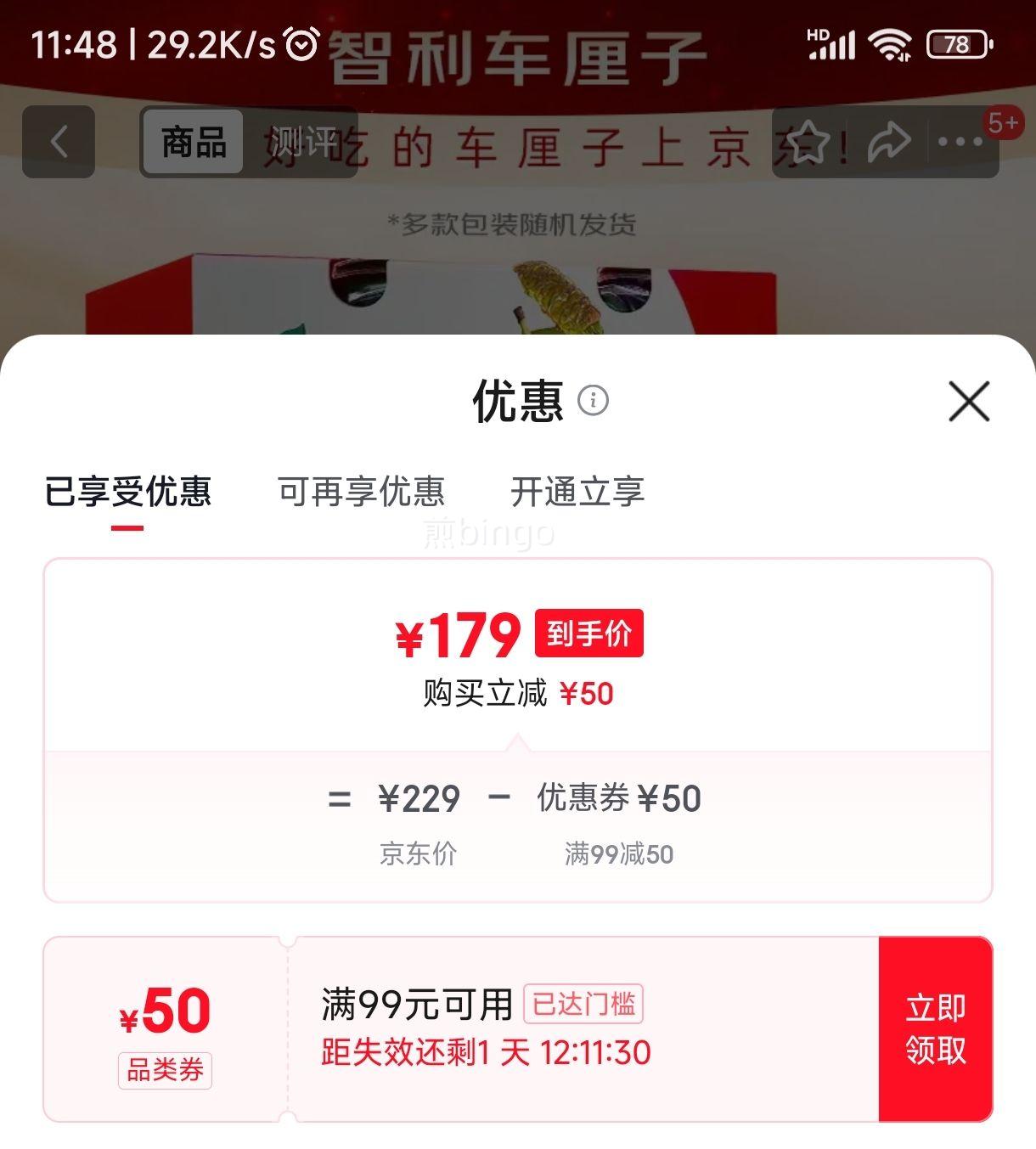The width and height of the screenshot is (1036, 1149).
Task: Close the 优惠 popup with the X
Action: pos(967,403)
